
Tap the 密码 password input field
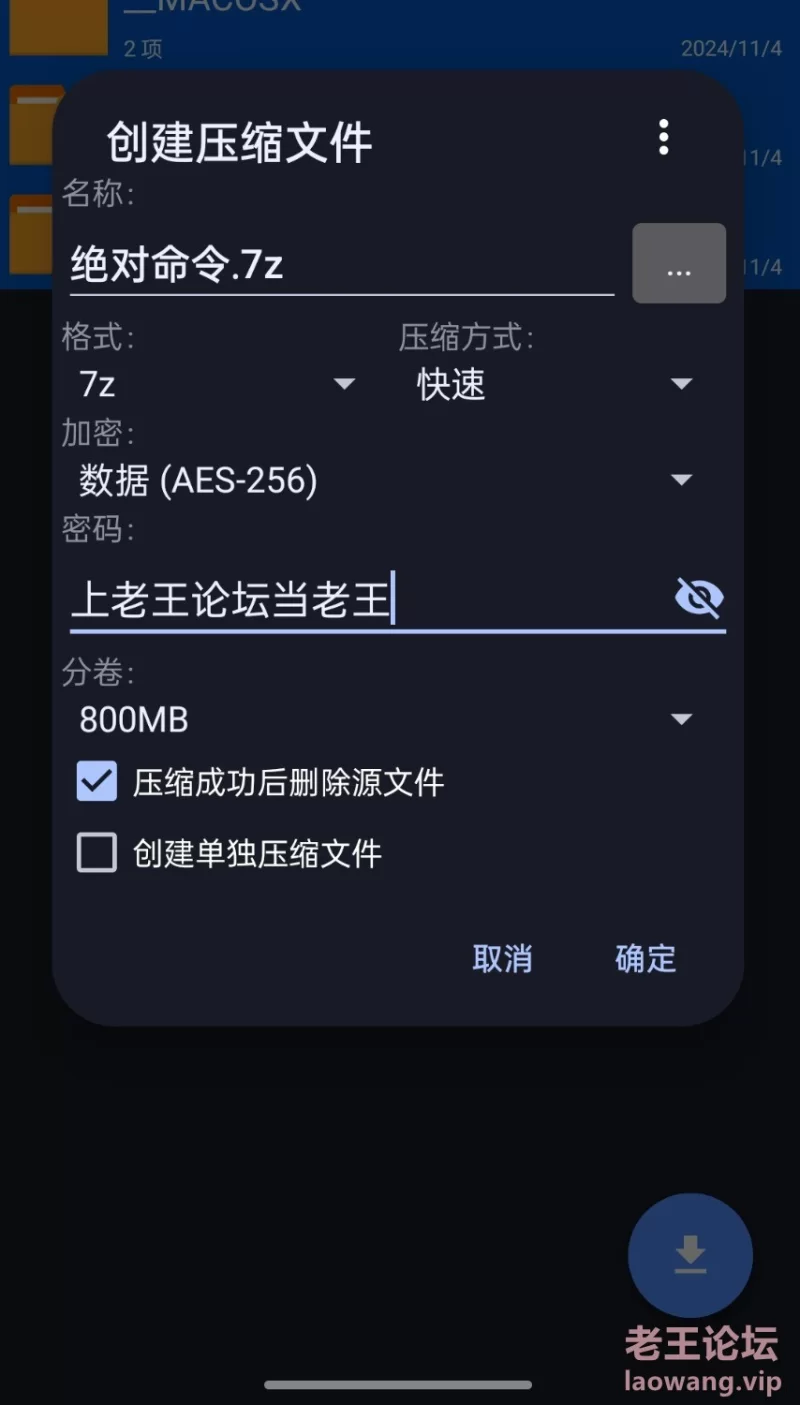(368, 599)
